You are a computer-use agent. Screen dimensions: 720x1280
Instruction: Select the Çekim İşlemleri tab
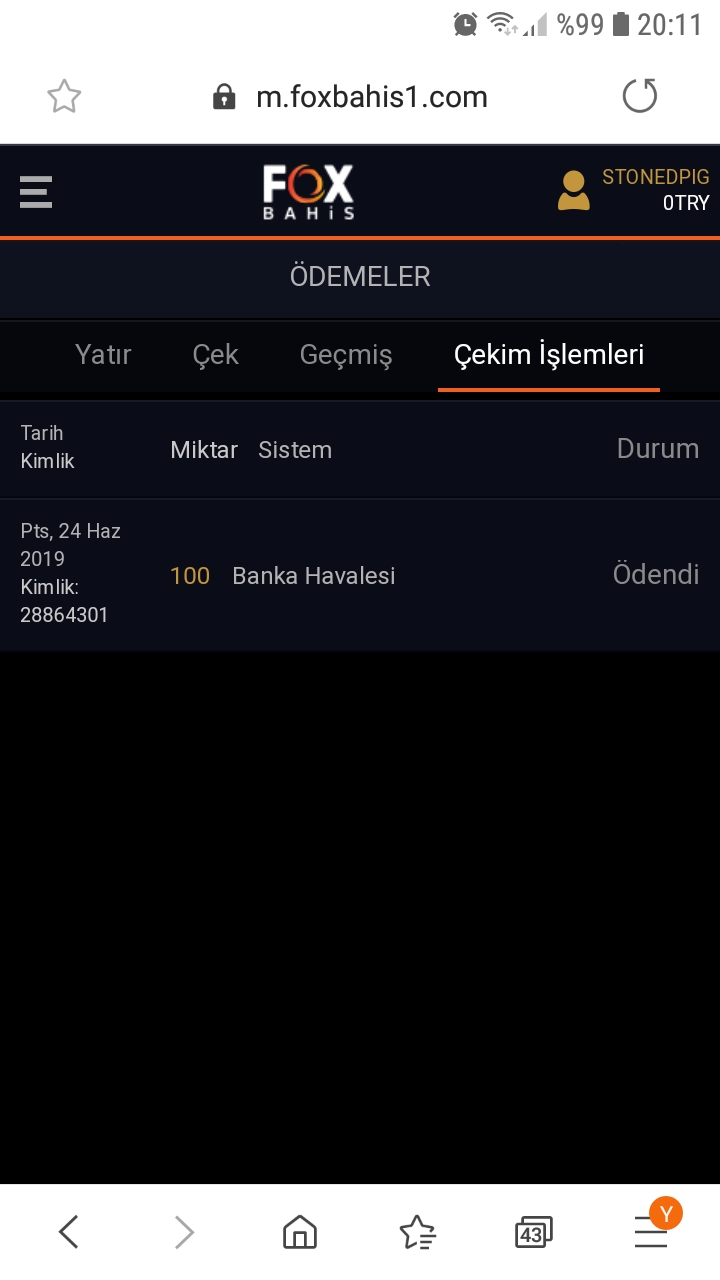coord(549,355)
